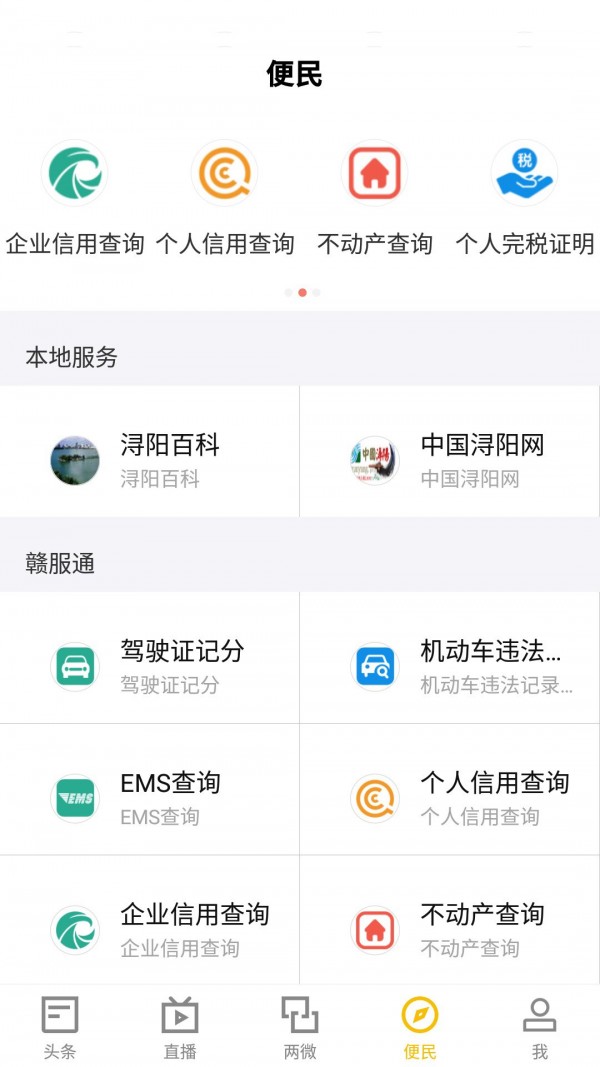Open the 我 profile tab
Screen dimensions: 600x1067
click(x=540, y=1027)
